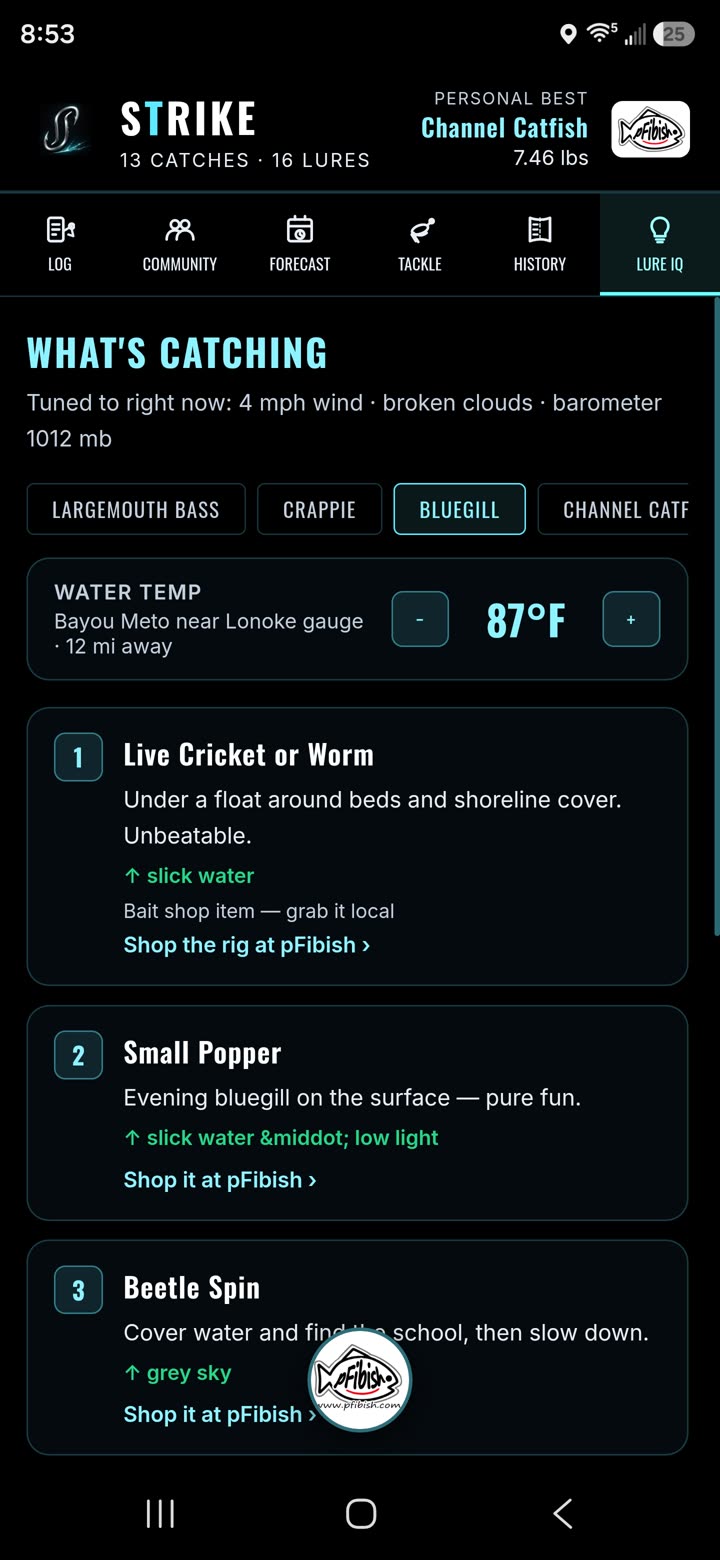View the History tab
The image size is (720, 1560).
tap(540, 245)
